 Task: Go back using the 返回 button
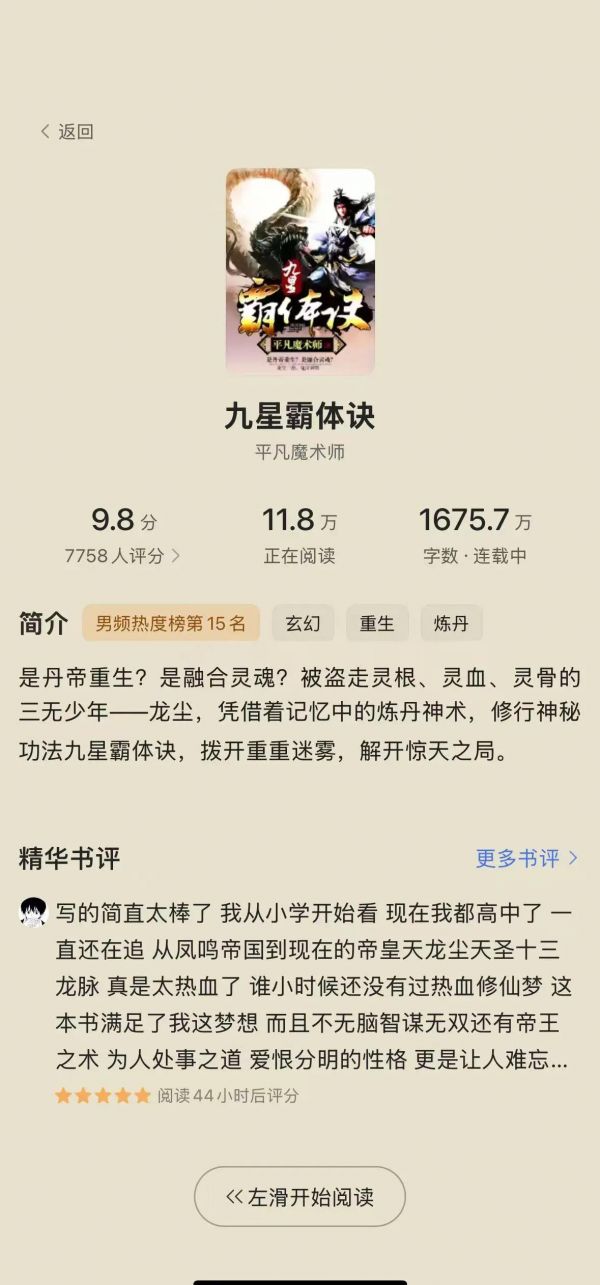(x=68, y=132)
